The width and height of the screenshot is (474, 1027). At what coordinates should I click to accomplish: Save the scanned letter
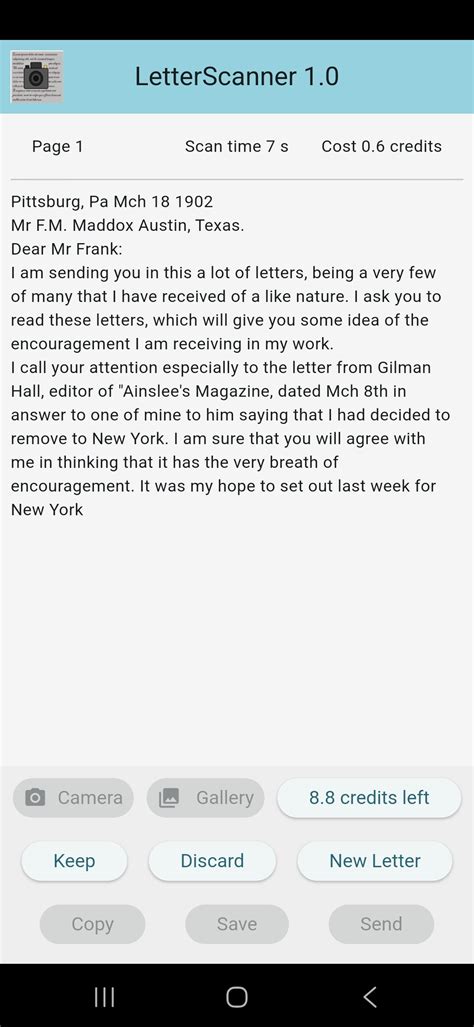pos(237,924)
